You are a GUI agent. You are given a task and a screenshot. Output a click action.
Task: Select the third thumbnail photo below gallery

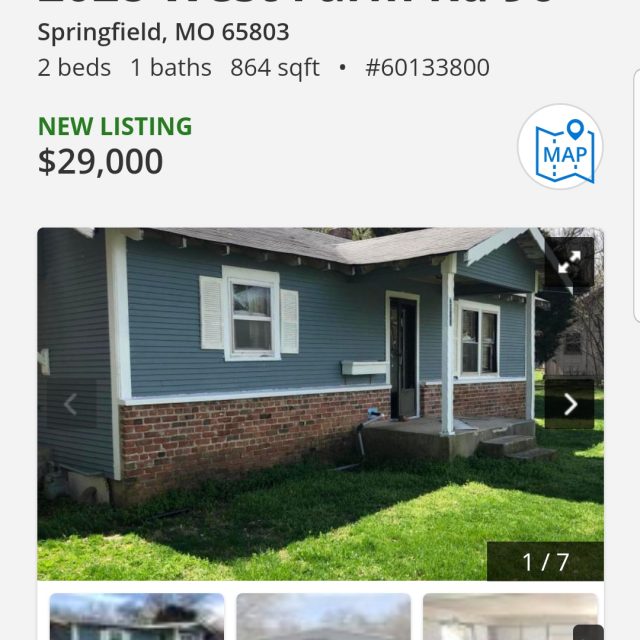(510, 617)
